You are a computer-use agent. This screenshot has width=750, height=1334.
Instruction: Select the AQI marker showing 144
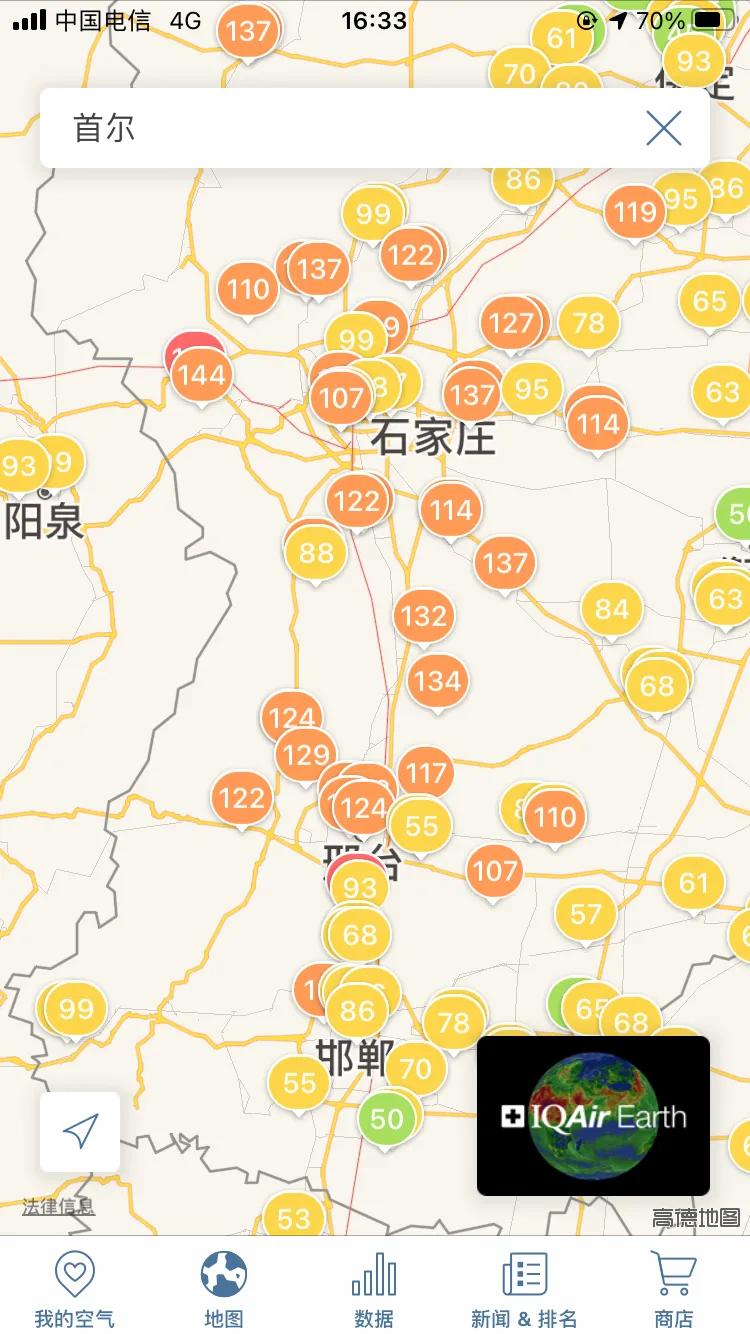click(x=200, y=373)
